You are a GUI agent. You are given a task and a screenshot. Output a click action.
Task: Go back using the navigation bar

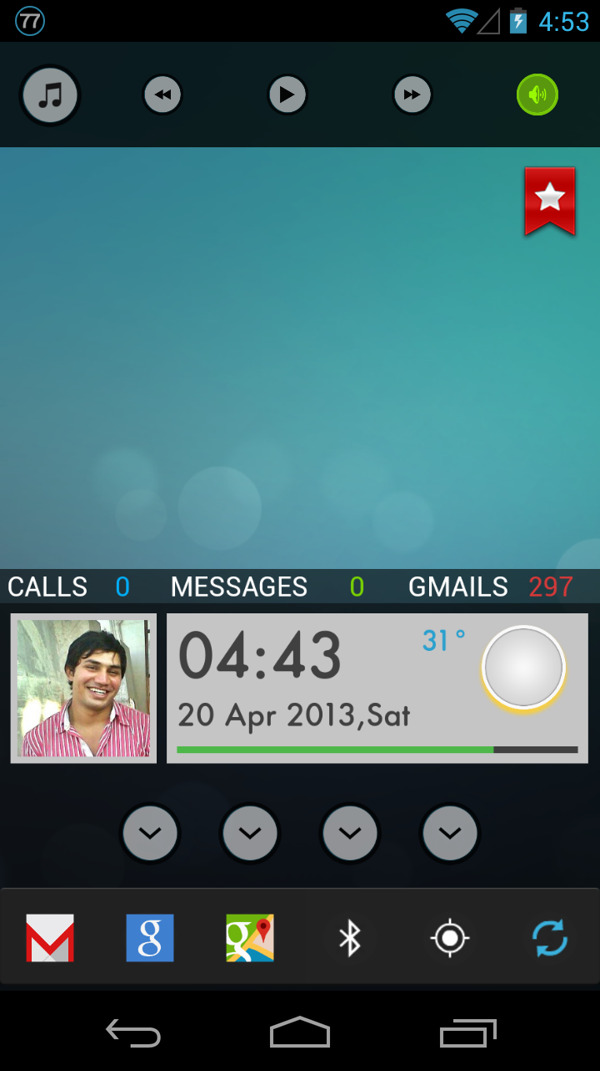(133, 1033)
